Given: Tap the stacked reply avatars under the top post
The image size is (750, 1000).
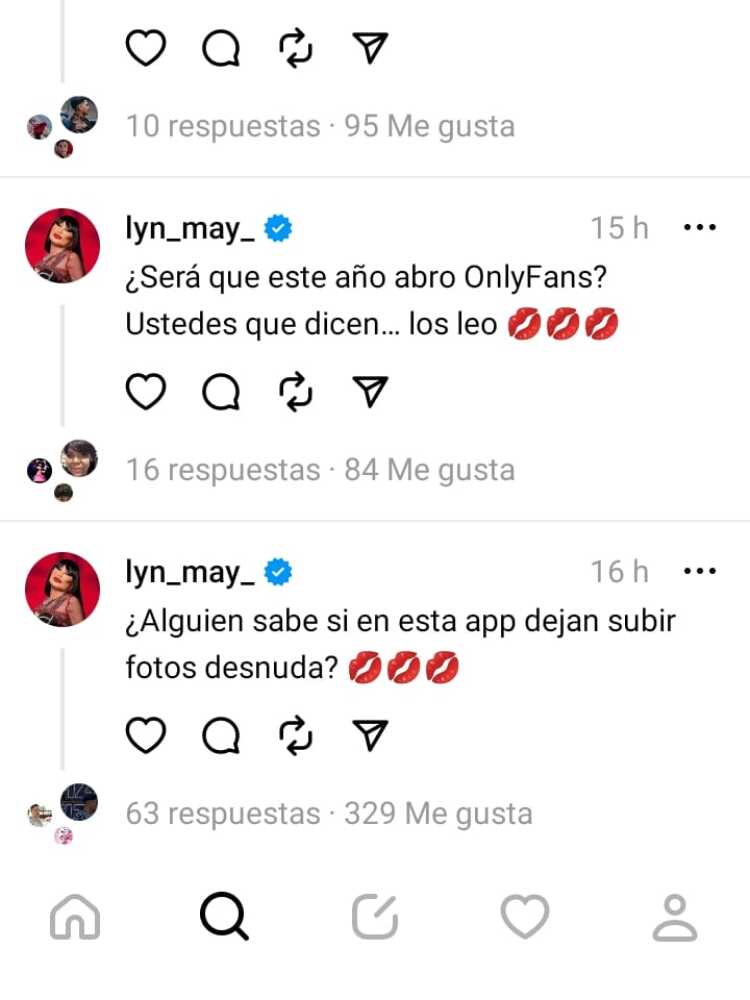Looking at the screenshot, I should (x=62, y=125).
